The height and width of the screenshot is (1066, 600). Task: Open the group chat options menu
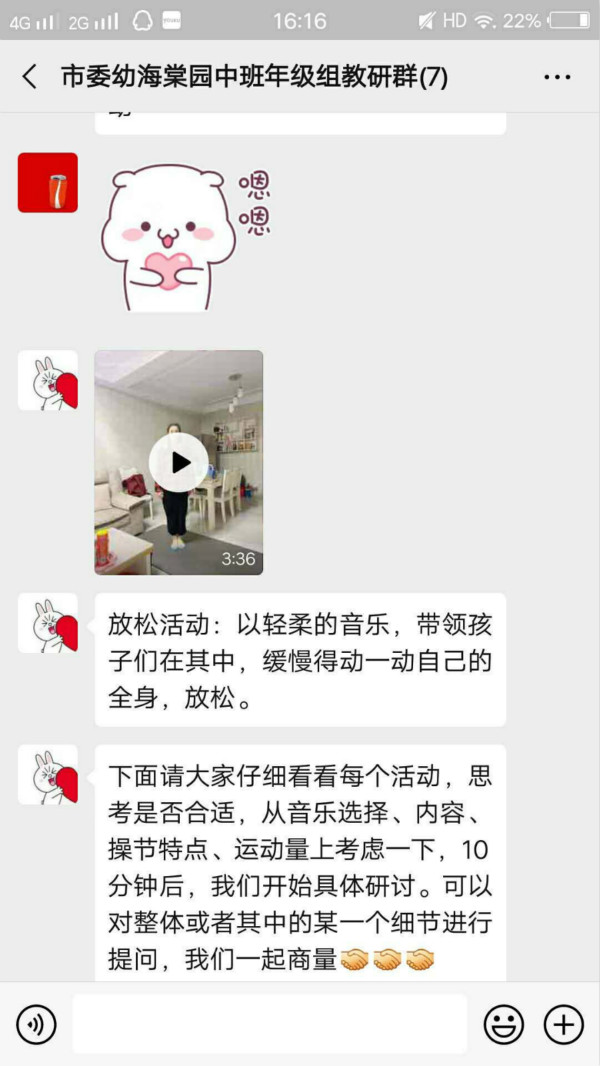(x=557, y=77)
